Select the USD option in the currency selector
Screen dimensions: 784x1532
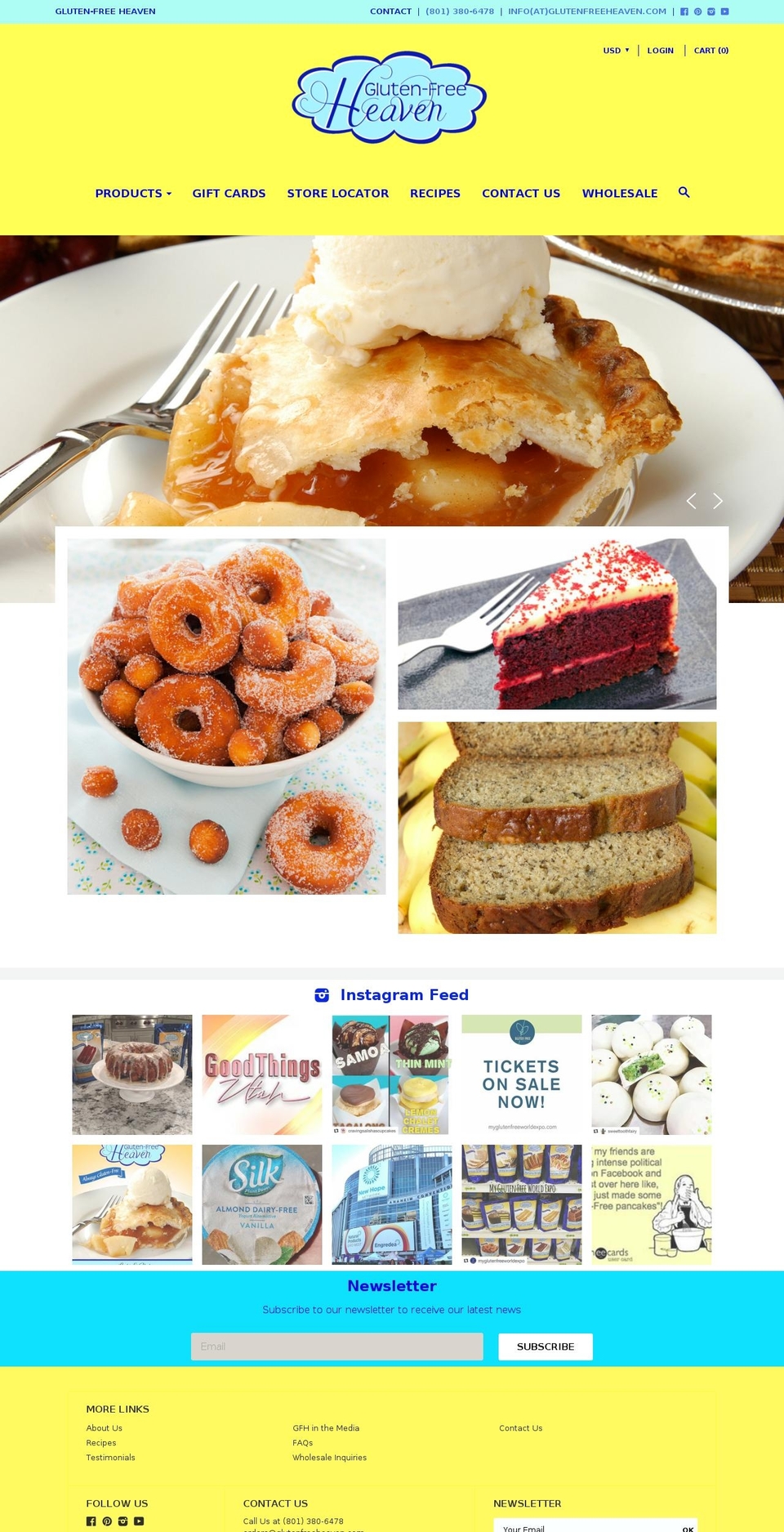coord(611,51)
